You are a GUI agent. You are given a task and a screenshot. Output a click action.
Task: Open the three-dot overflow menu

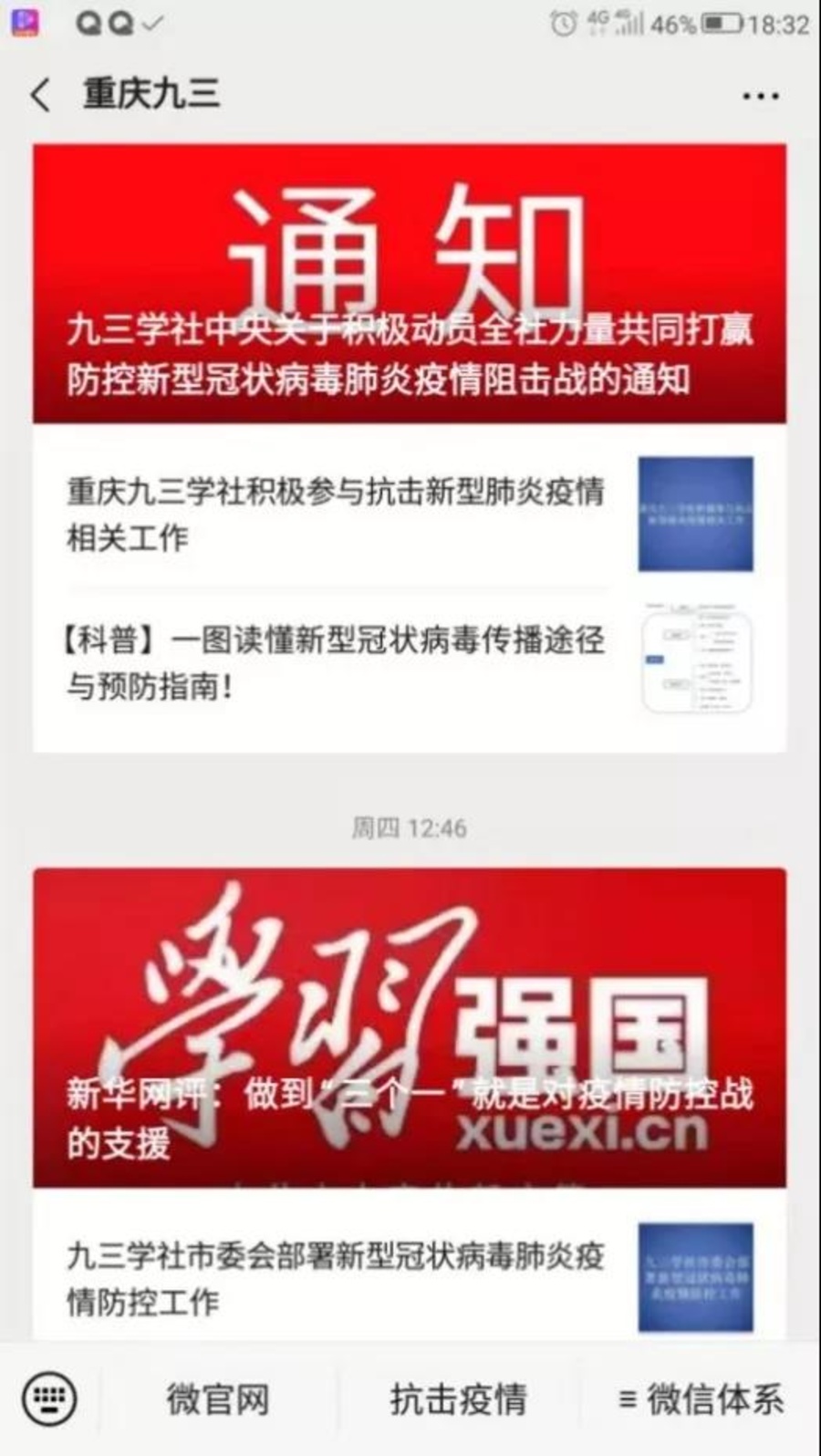coord(760,96)
